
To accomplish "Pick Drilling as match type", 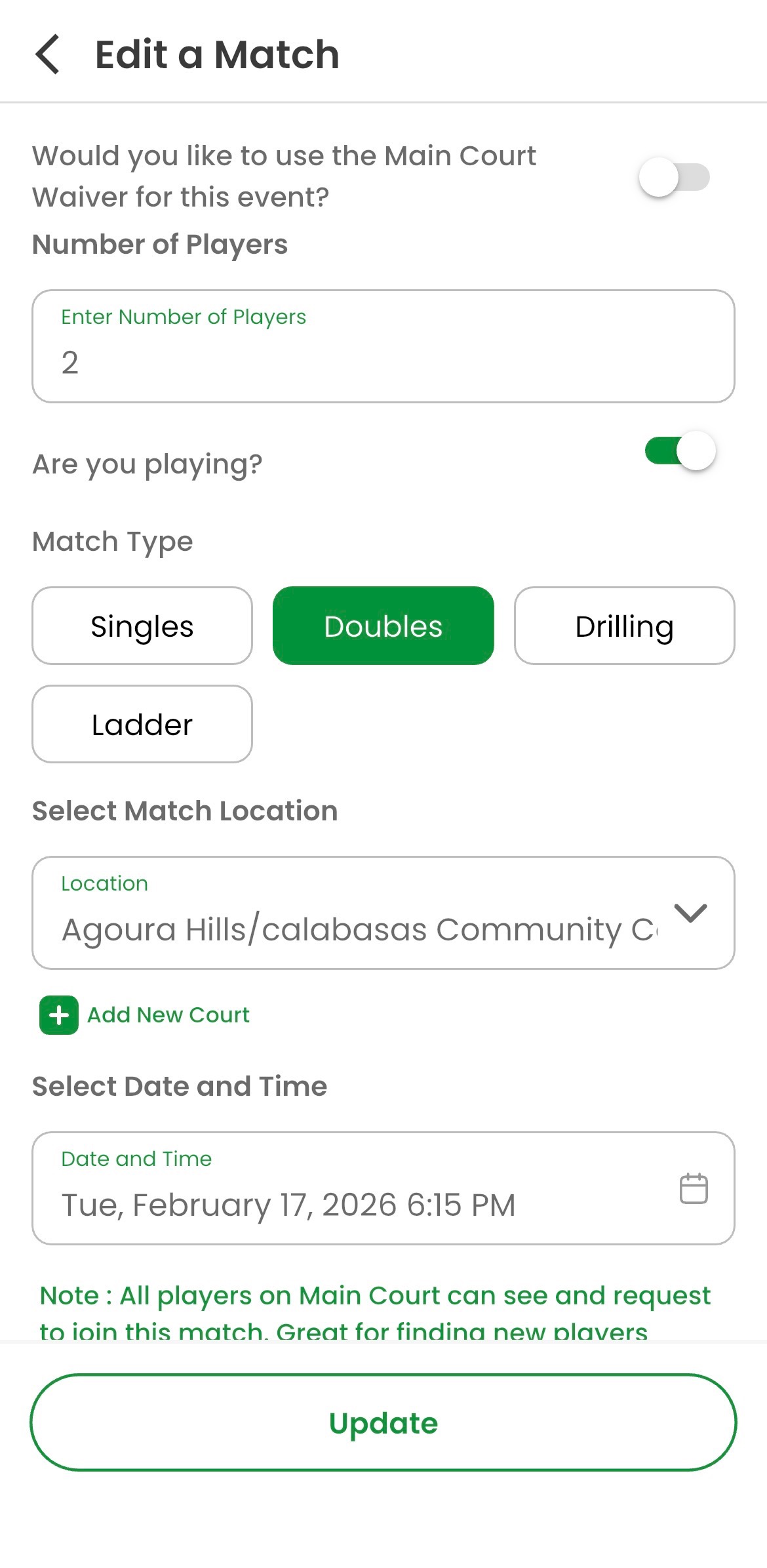I will [624, 626].
